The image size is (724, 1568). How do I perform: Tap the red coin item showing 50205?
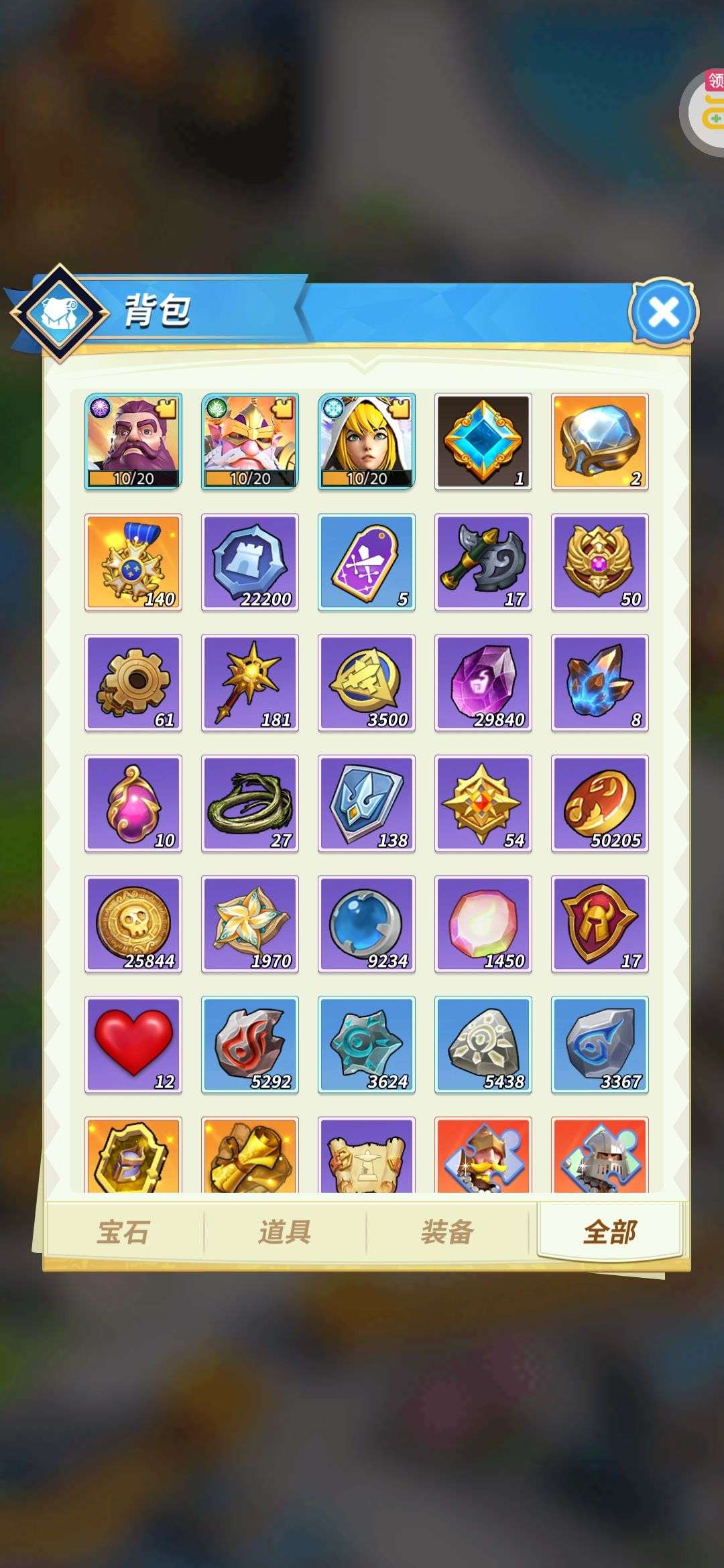[x=599, y=803]
